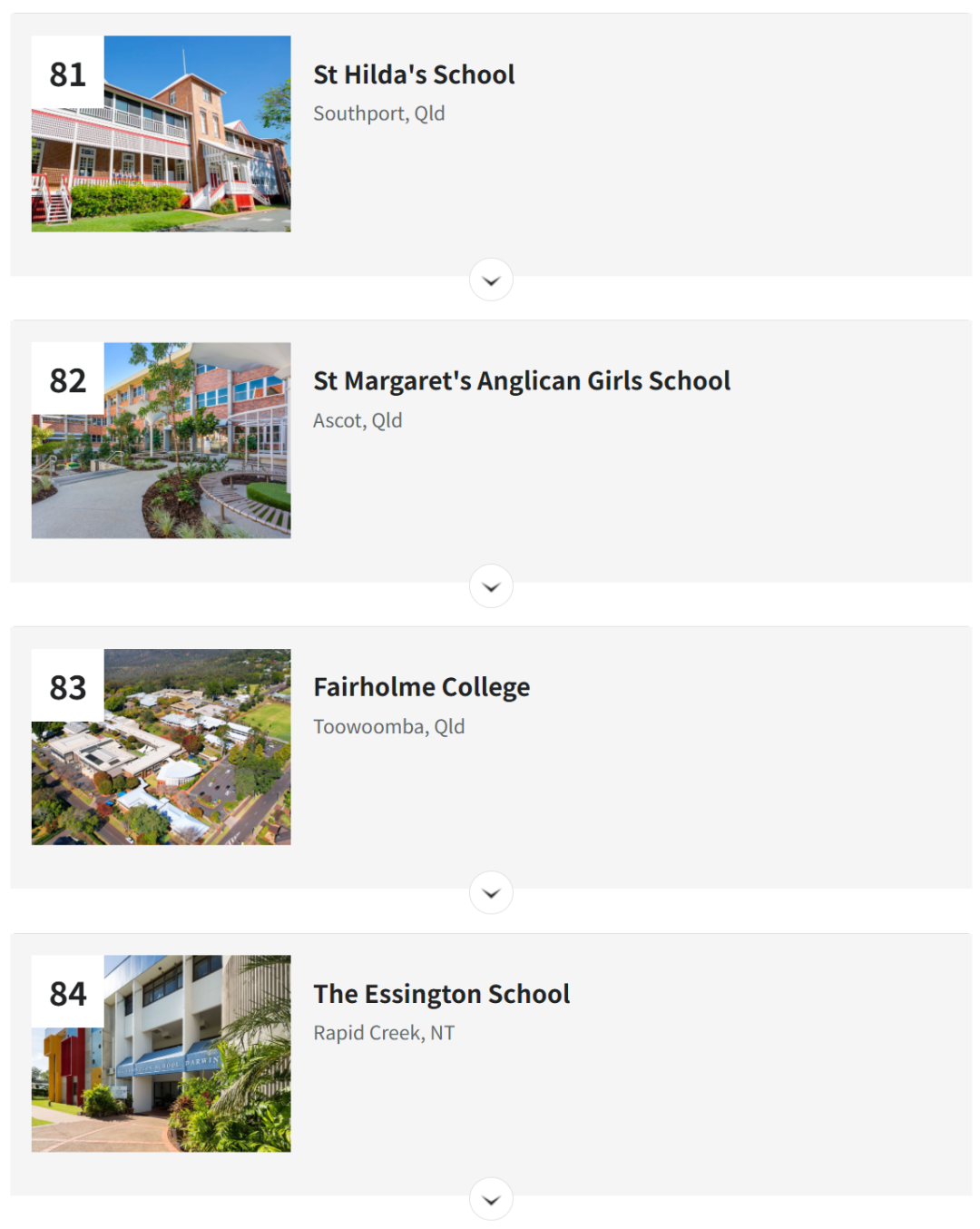Viewport: 980px width, 1229px height.
Task: Open the St Margaret's Anglican Girls School card
Action: [521, 381]
